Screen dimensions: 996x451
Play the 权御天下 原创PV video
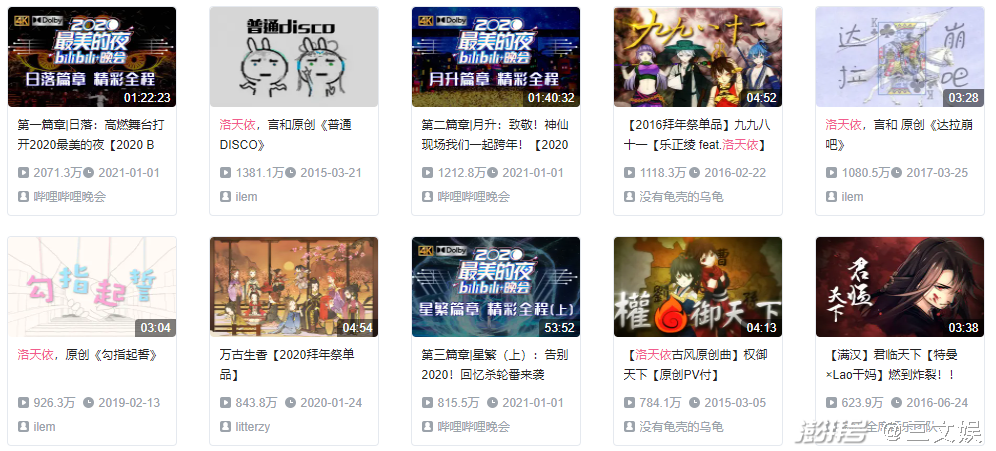[x=698, y=287]
